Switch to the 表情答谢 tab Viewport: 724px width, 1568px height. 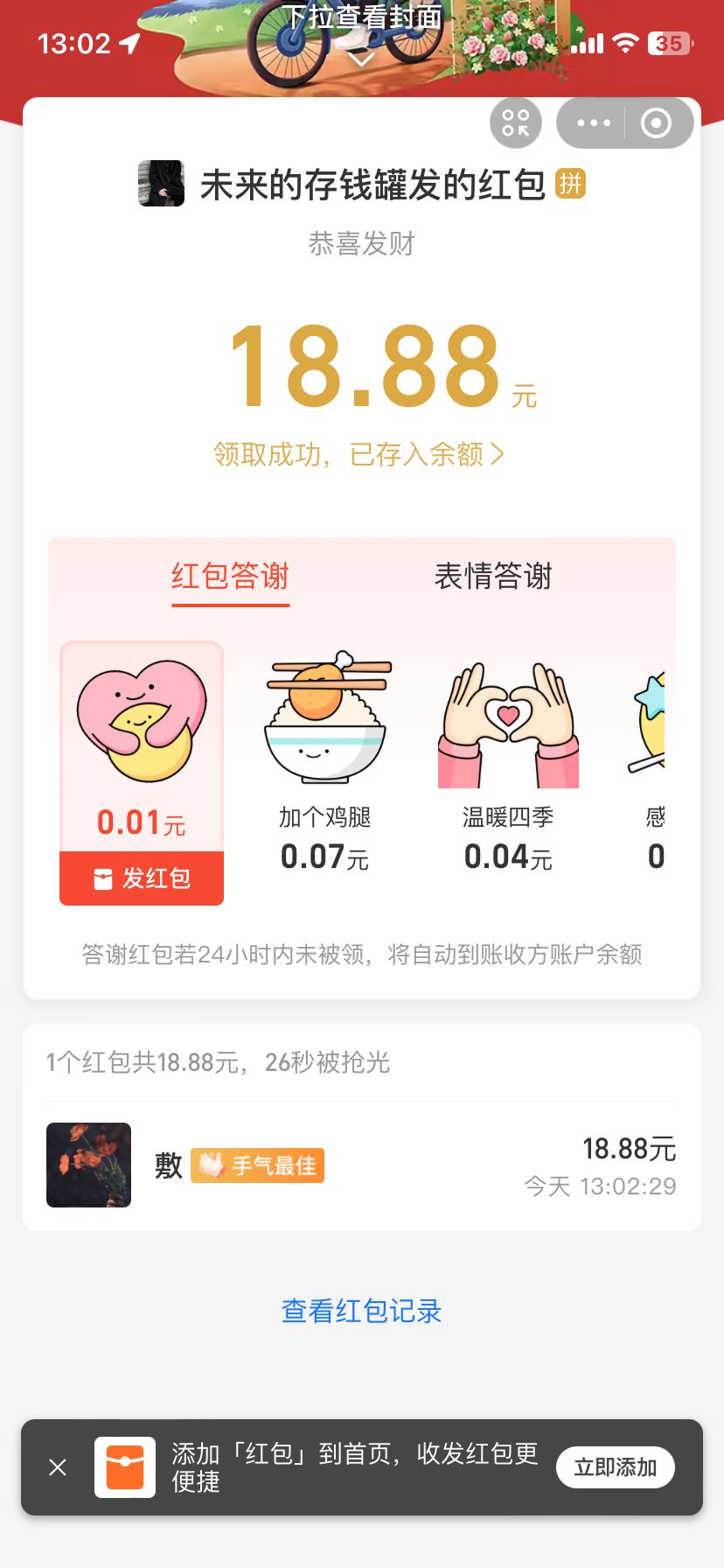493,577
